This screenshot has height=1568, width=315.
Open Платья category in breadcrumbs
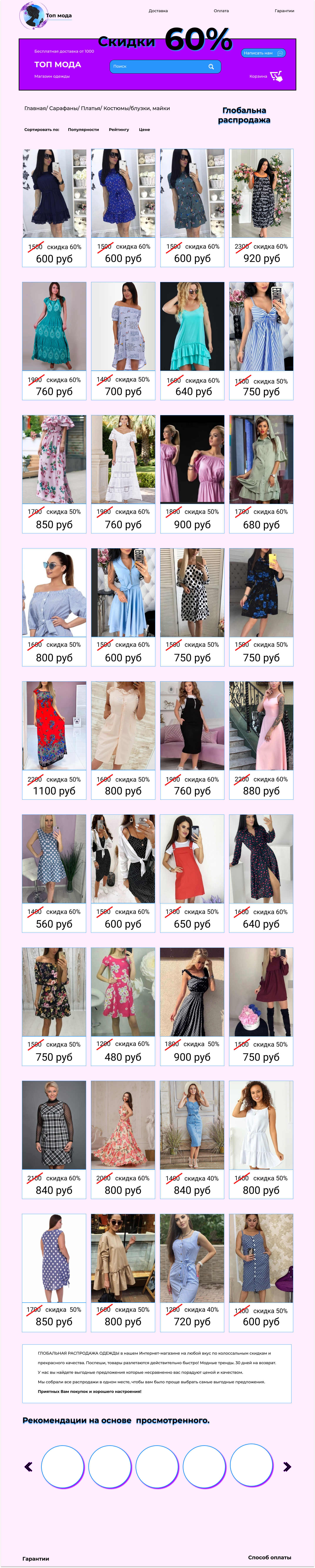click(90, 108)
